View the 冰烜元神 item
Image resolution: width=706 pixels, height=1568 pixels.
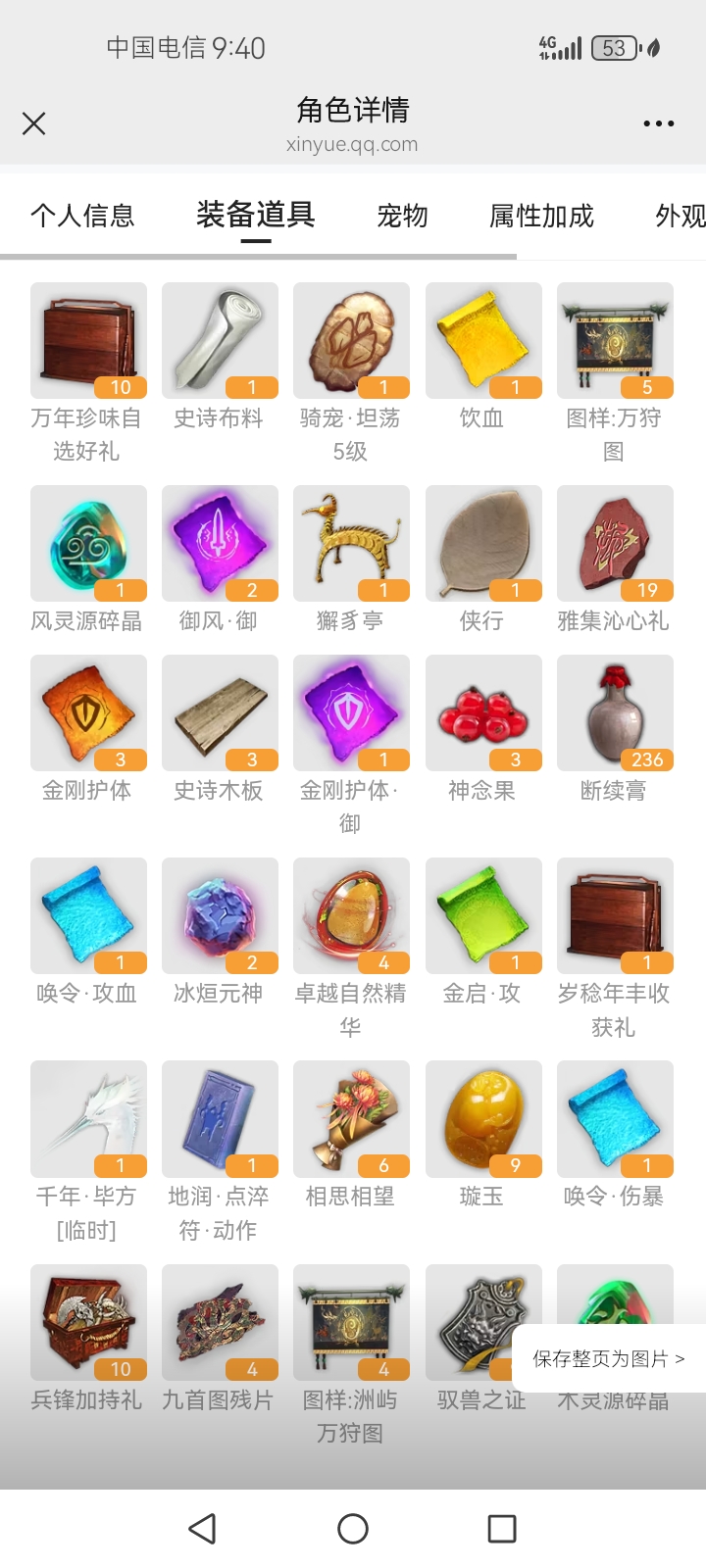click(x=220, y=915)
